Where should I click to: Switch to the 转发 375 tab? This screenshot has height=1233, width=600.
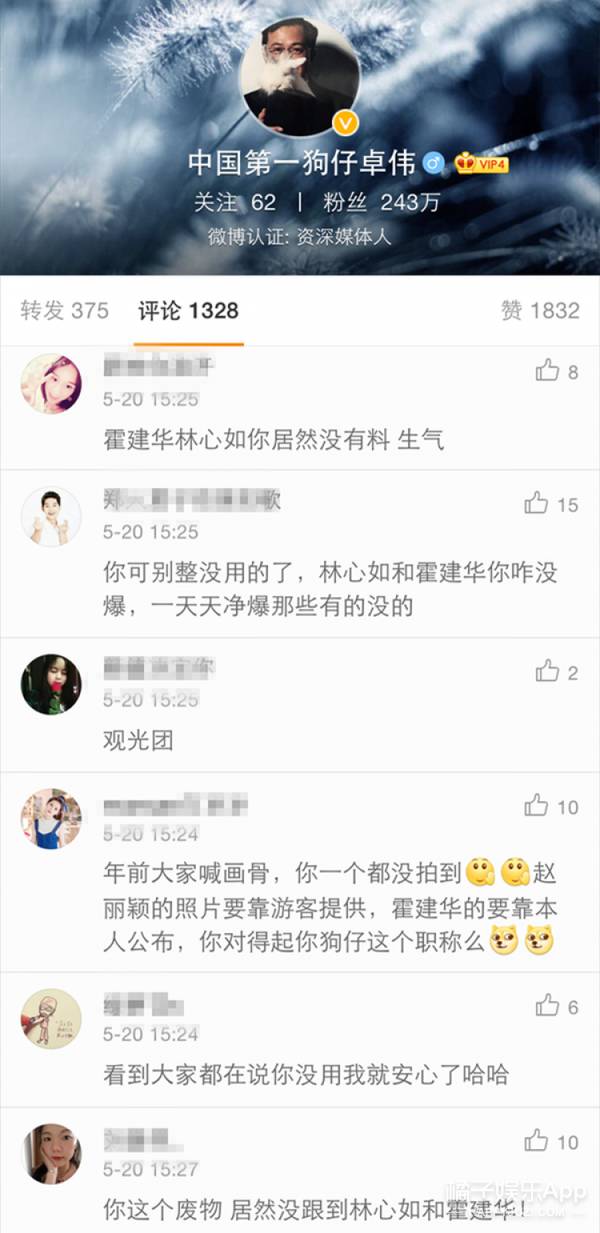(x=64, y=311)
